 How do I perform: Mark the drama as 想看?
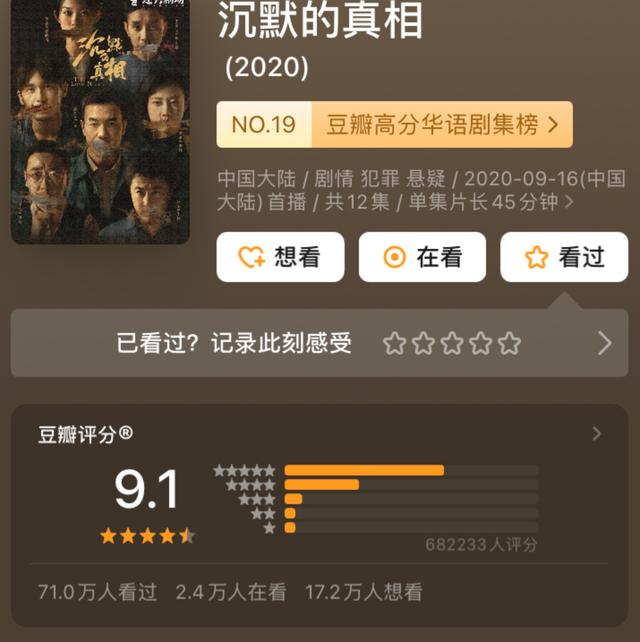pyautogui.click(x=280, y=257)
